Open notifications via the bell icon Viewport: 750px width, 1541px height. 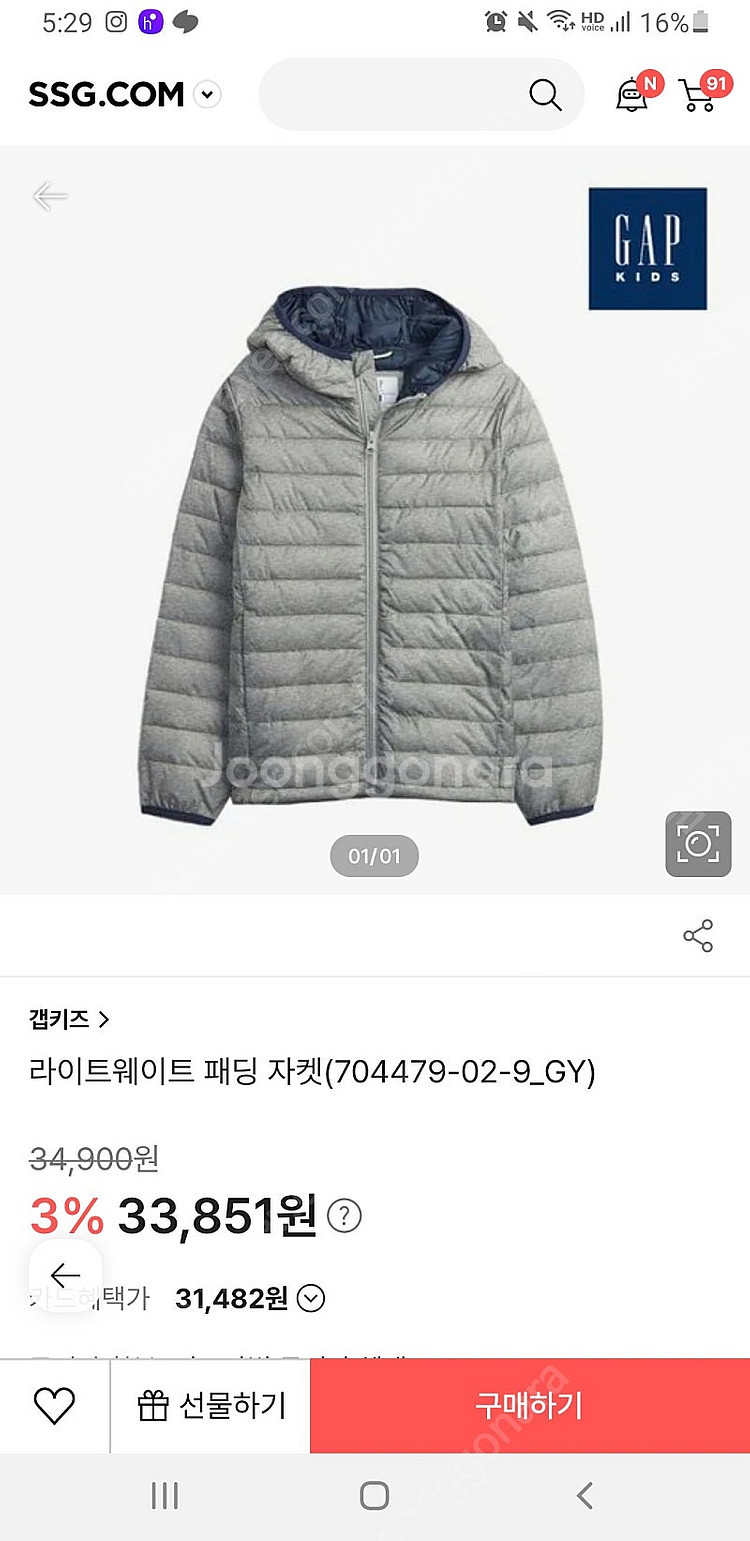click(x=630, y=94)
